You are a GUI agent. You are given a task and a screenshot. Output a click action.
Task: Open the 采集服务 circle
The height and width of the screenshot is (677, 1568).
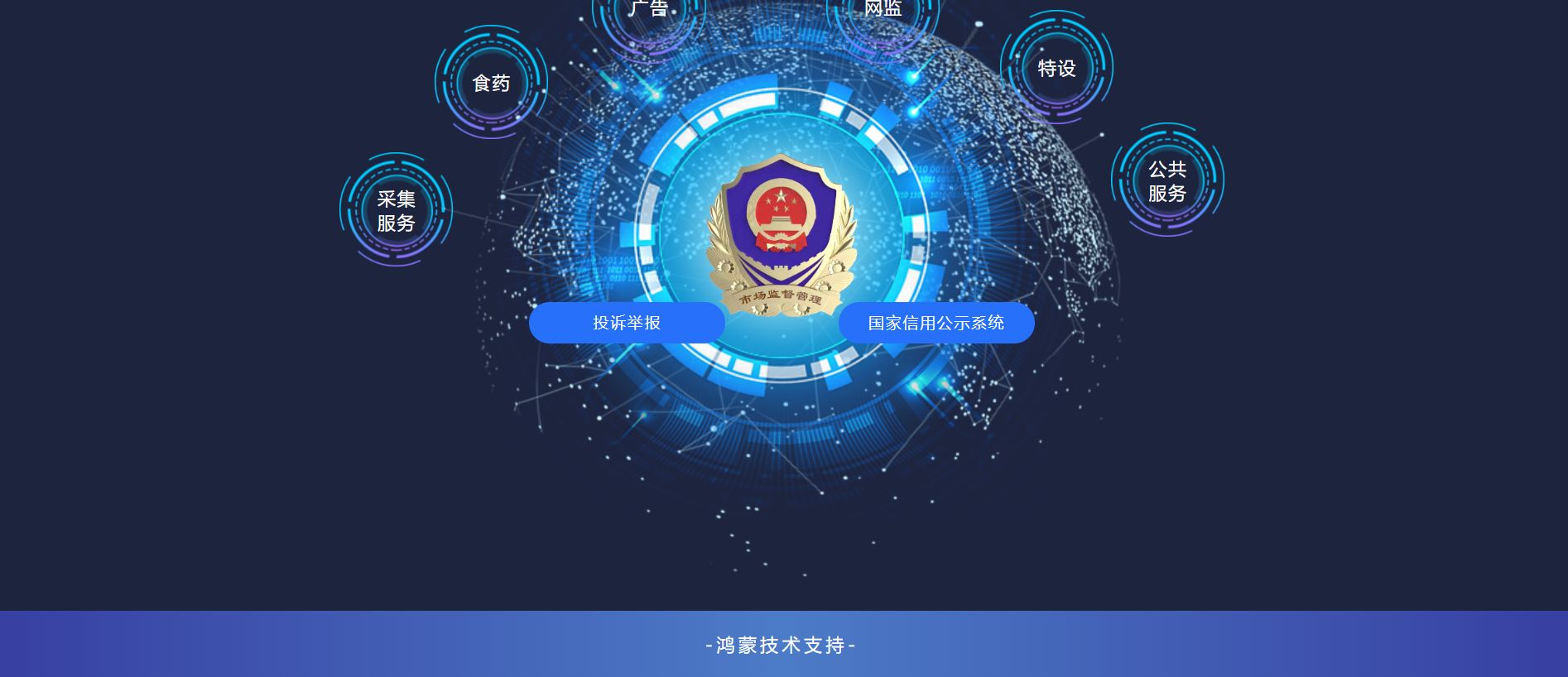pos(396,210)
